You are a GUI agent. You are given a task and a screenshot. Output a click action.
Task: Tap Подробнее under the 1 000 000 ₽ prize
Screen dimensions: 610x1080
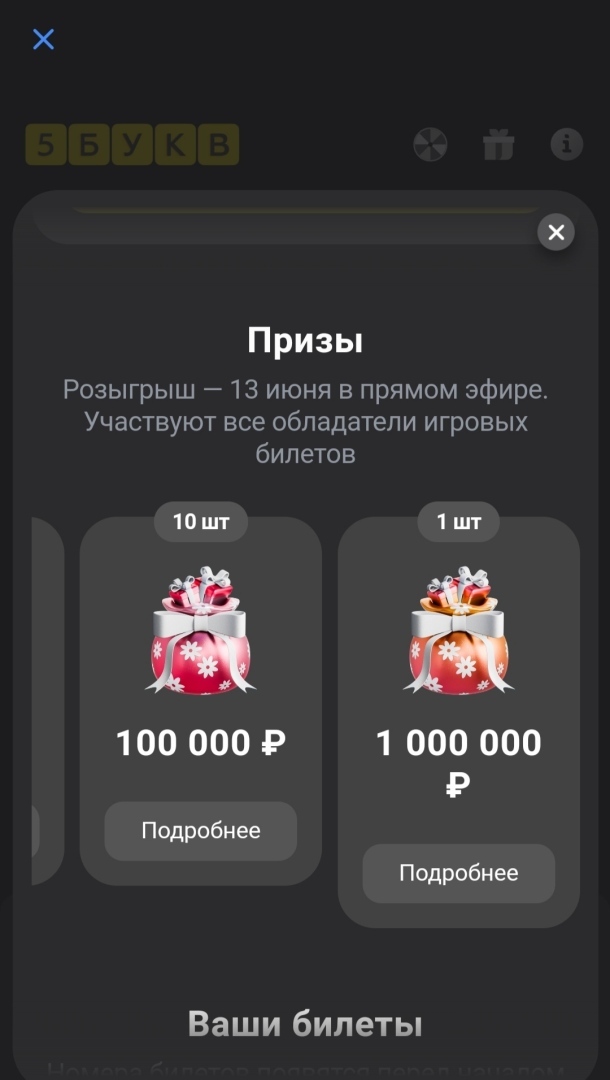pyautogui.click(x=458, y=873)
